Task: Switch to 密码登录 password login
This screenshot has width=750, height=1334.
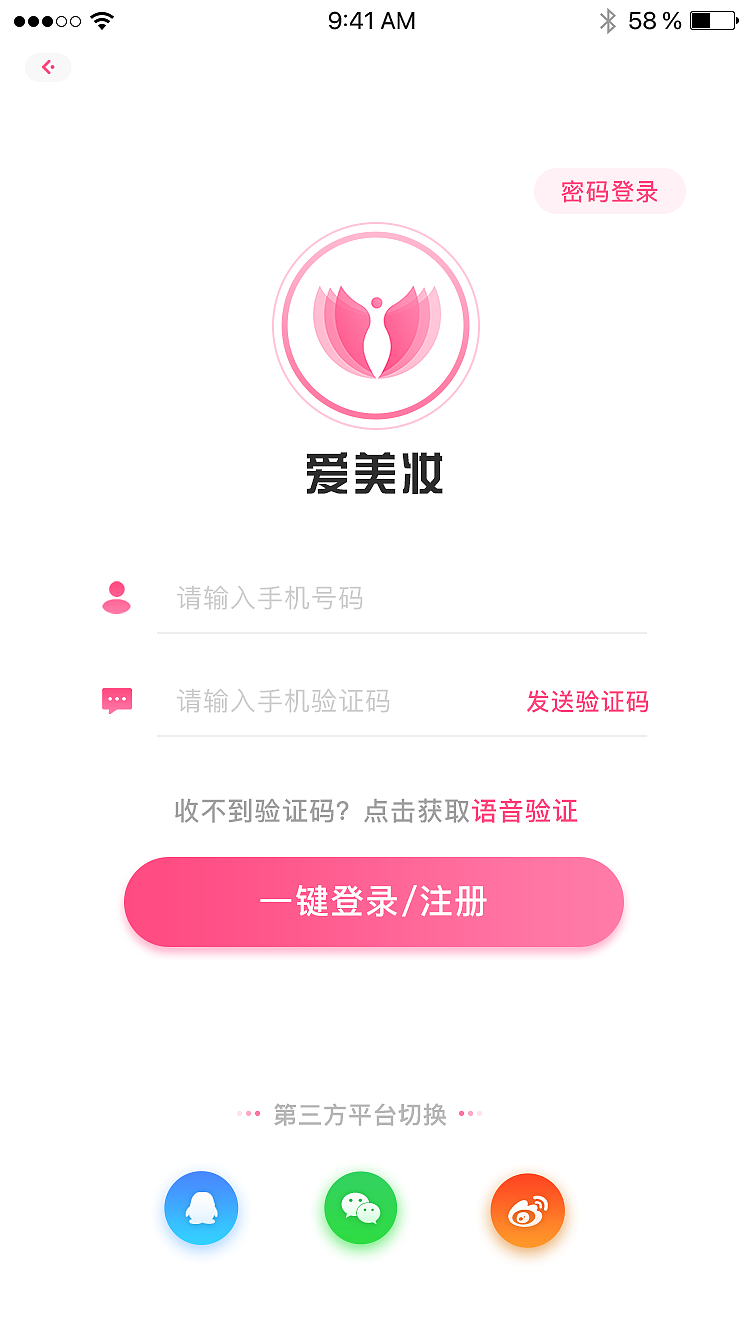Action: click(x=609, y=191)
